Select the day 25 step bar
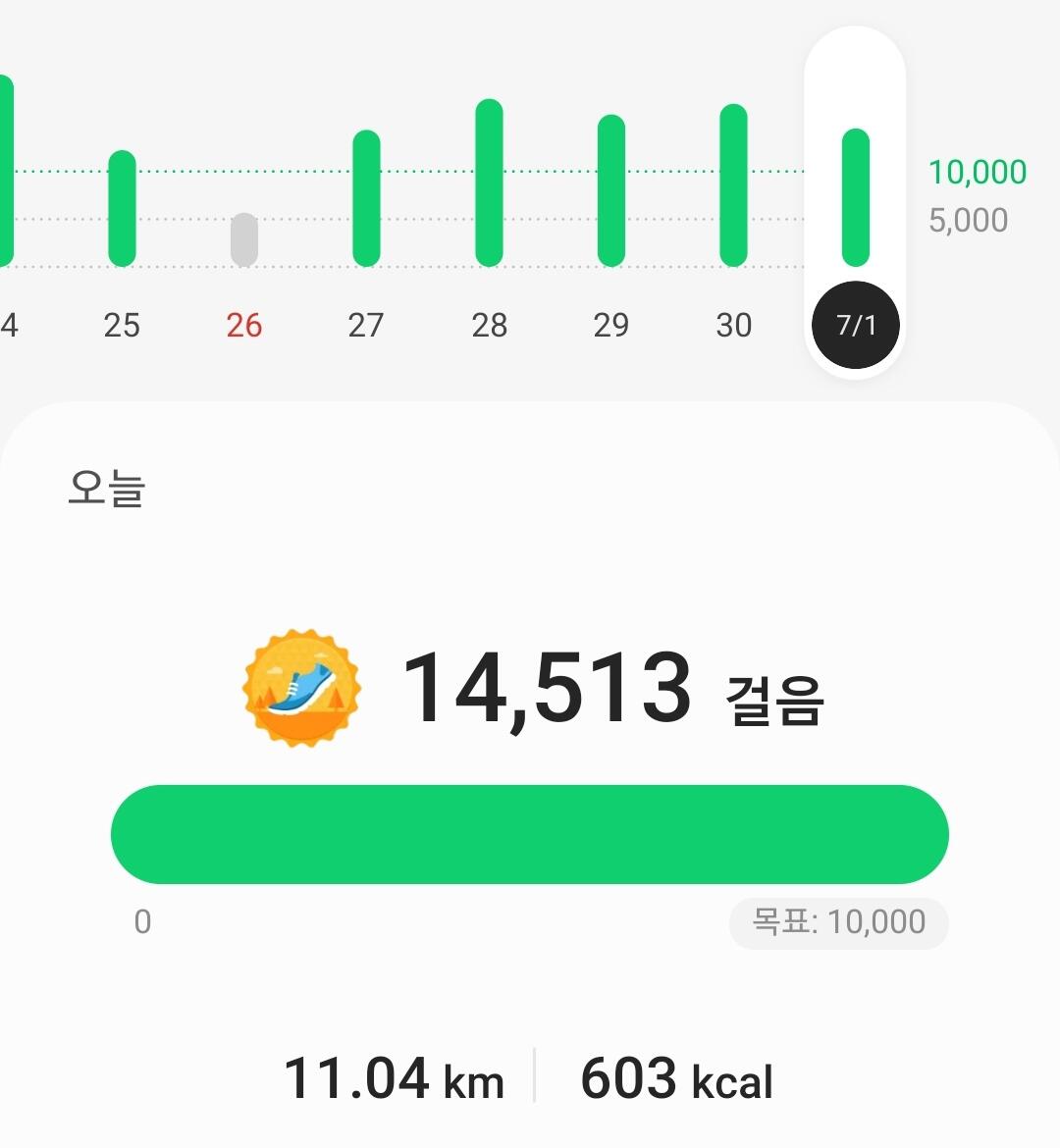Image resolution: width=1060 pixels, height=1148 pixels. pyautogui.click(x=122, y=209)
